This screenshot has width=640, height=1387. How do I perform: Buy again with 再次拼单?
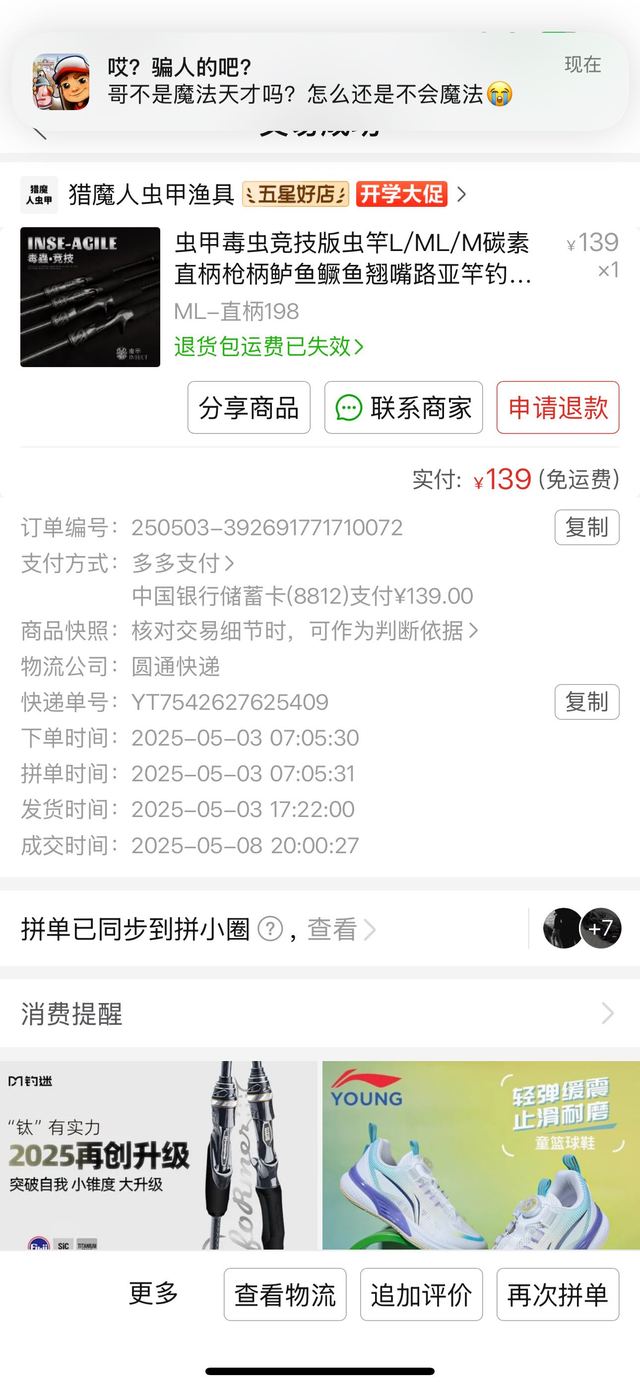pyautogui.click(x=557, y=1295)
